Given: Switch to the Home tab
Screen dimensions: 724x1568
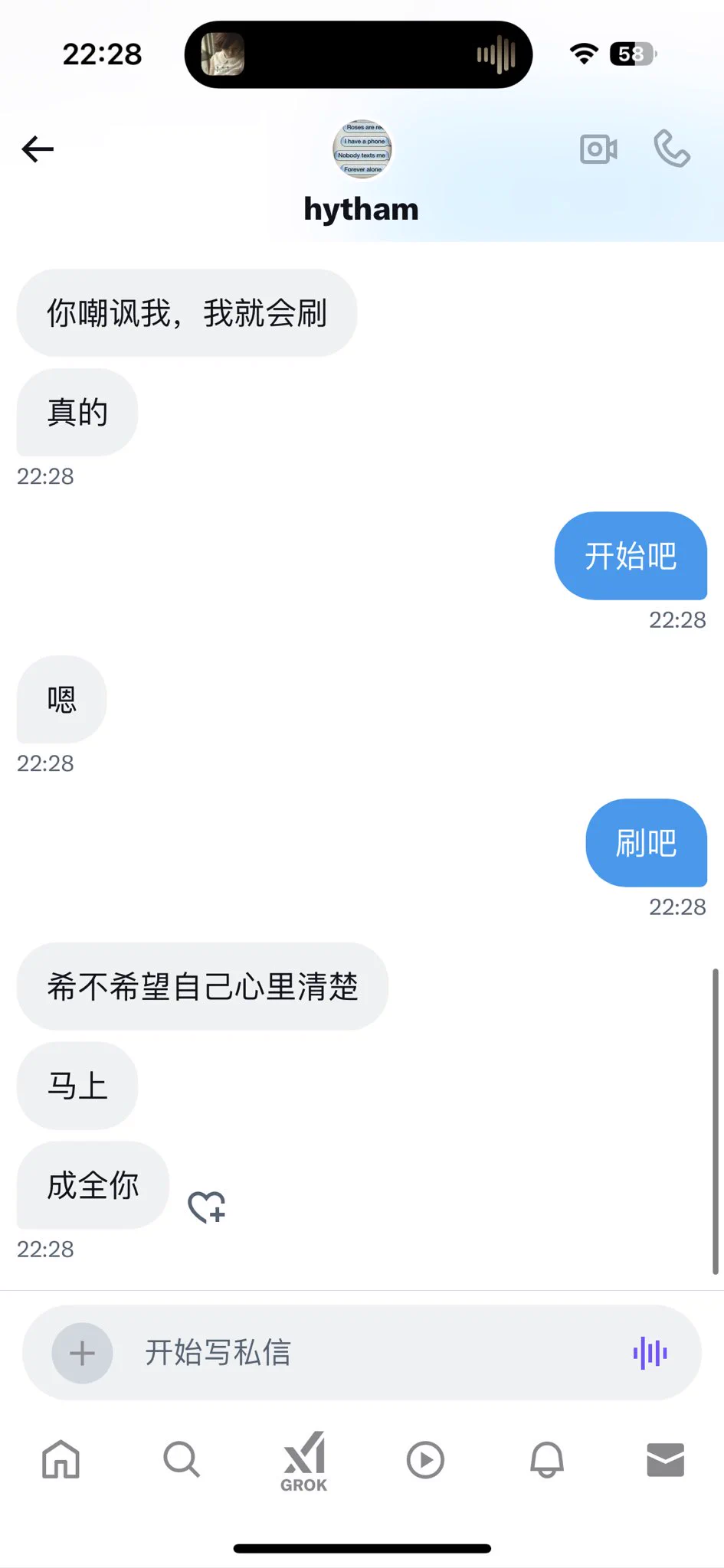Looking at the screenshot, I should click(x=61, y=1459).
